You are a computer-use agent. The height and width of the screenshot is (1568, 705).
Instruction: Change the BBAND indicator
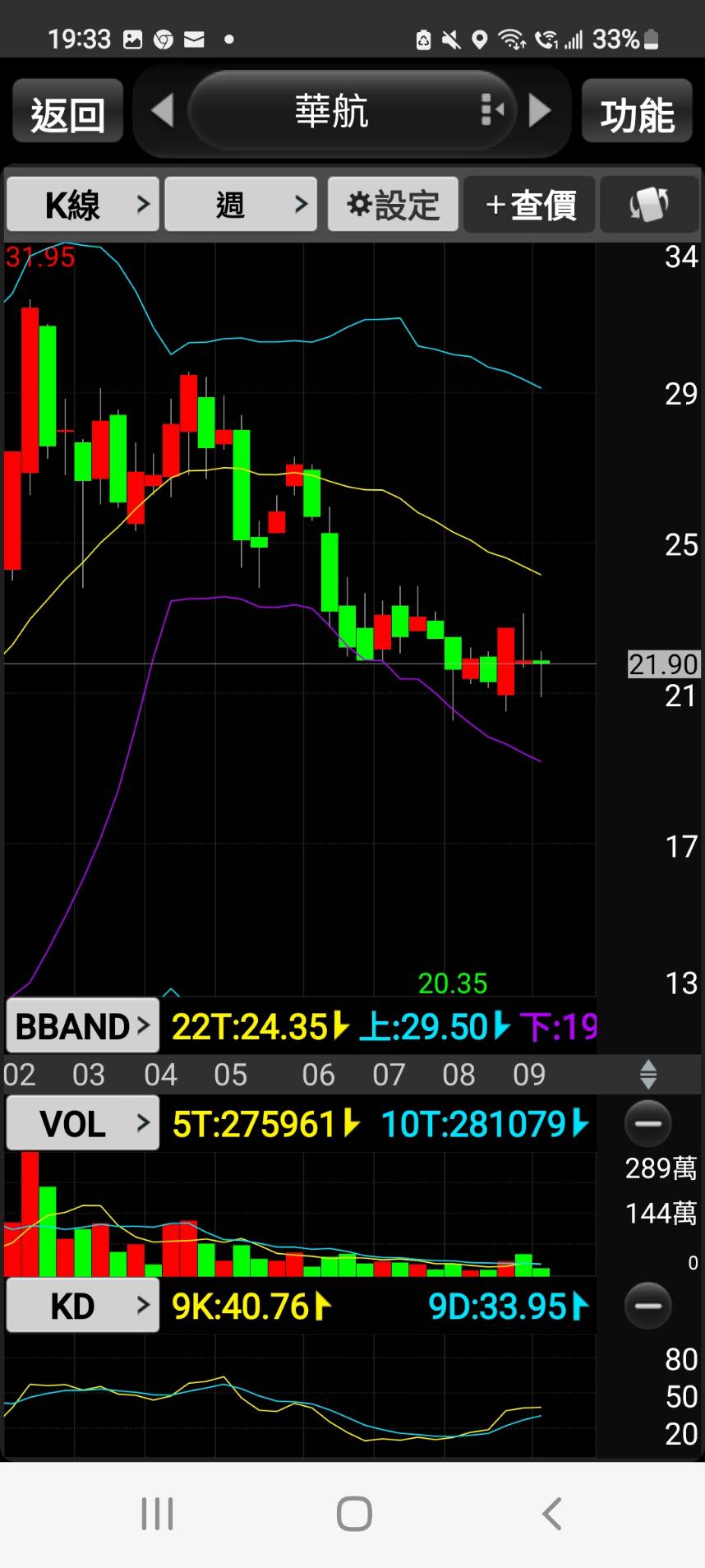82,1026
